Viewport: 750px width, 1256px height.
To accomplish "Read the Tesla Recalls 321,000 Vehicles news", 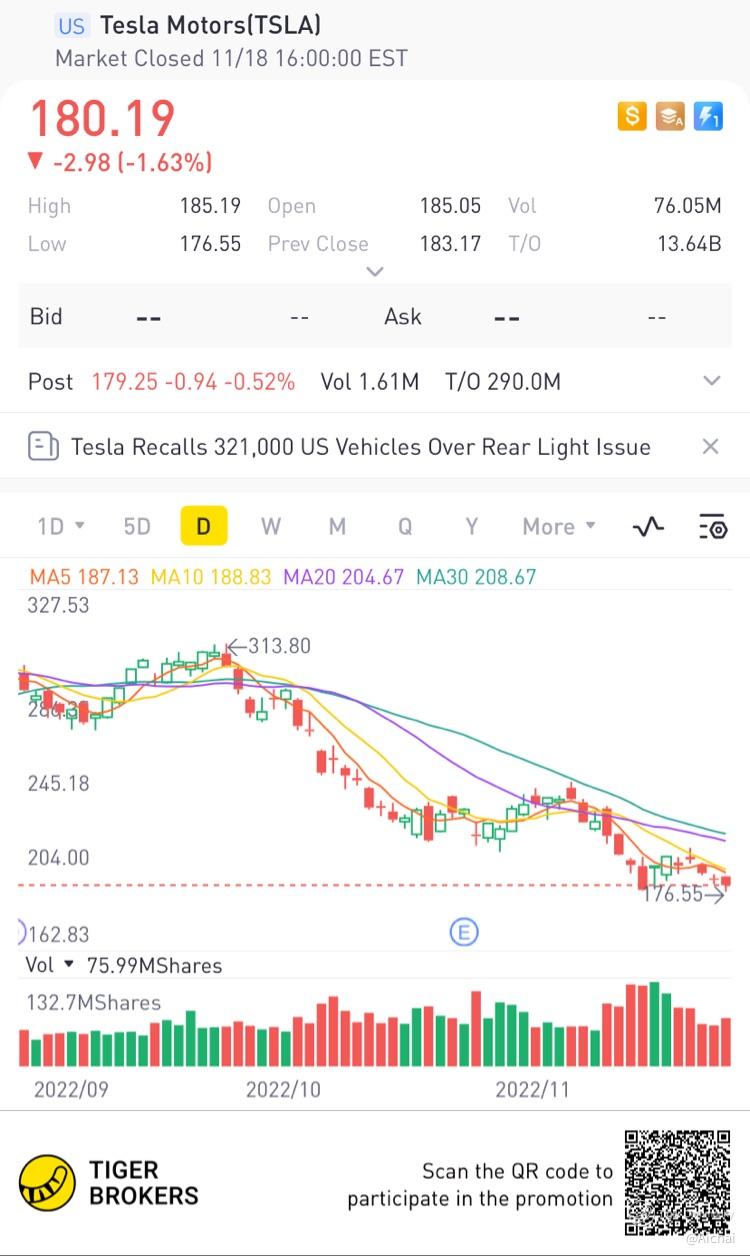I will [x=360, y=446].
